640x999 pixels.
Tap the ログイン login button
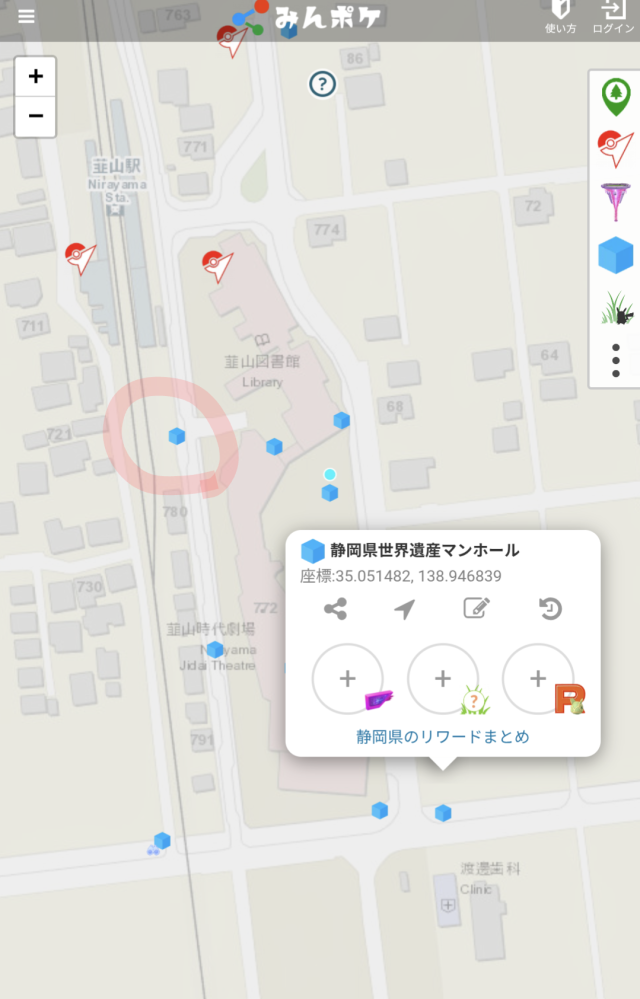(613, 18)
